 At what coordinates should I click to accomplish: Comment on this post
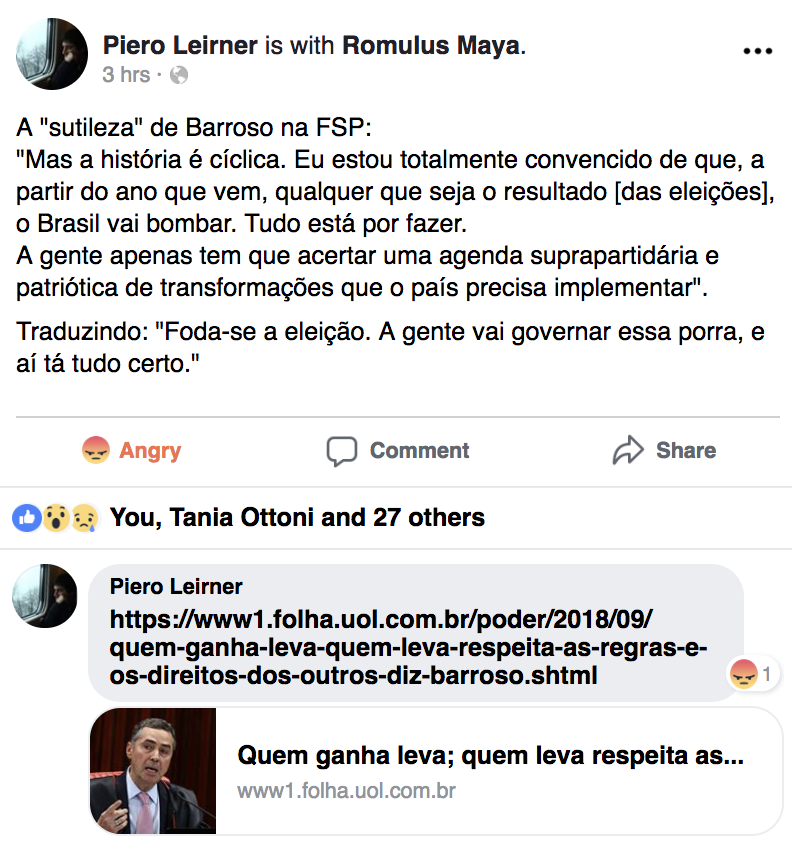point(398,451)
